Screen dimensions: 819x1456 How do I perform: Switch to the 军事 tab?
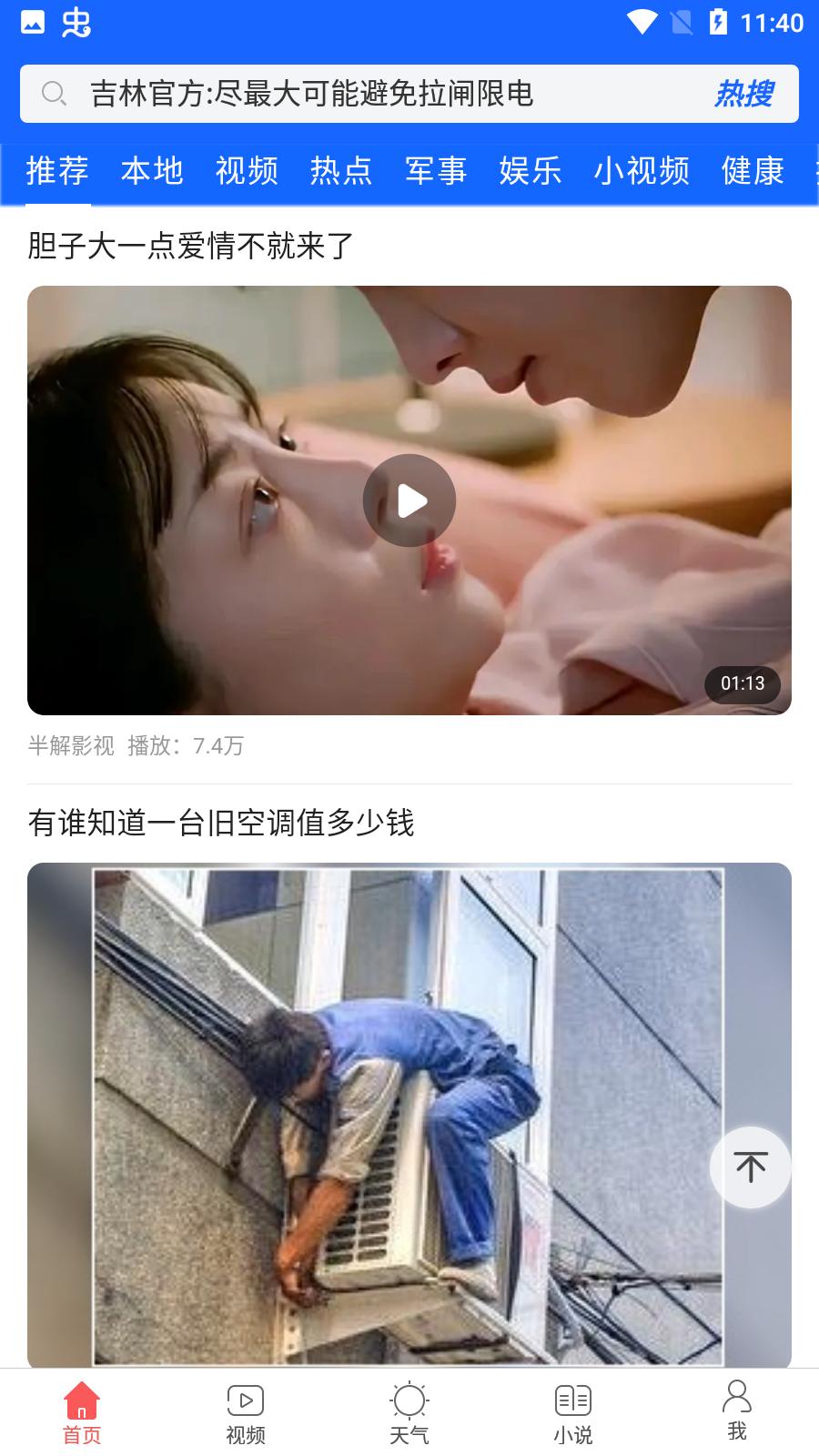pos(436,170)
